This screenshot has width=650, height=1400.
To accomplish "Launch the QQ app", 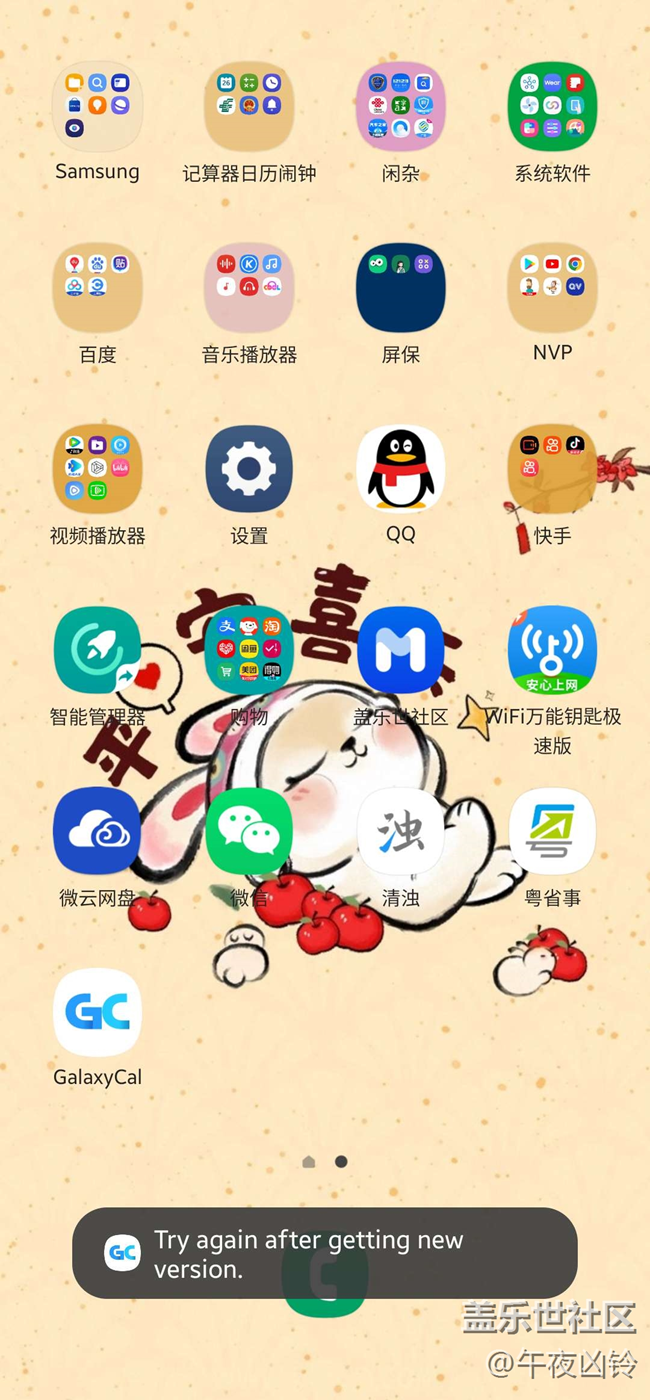I will tap(401, 469).
